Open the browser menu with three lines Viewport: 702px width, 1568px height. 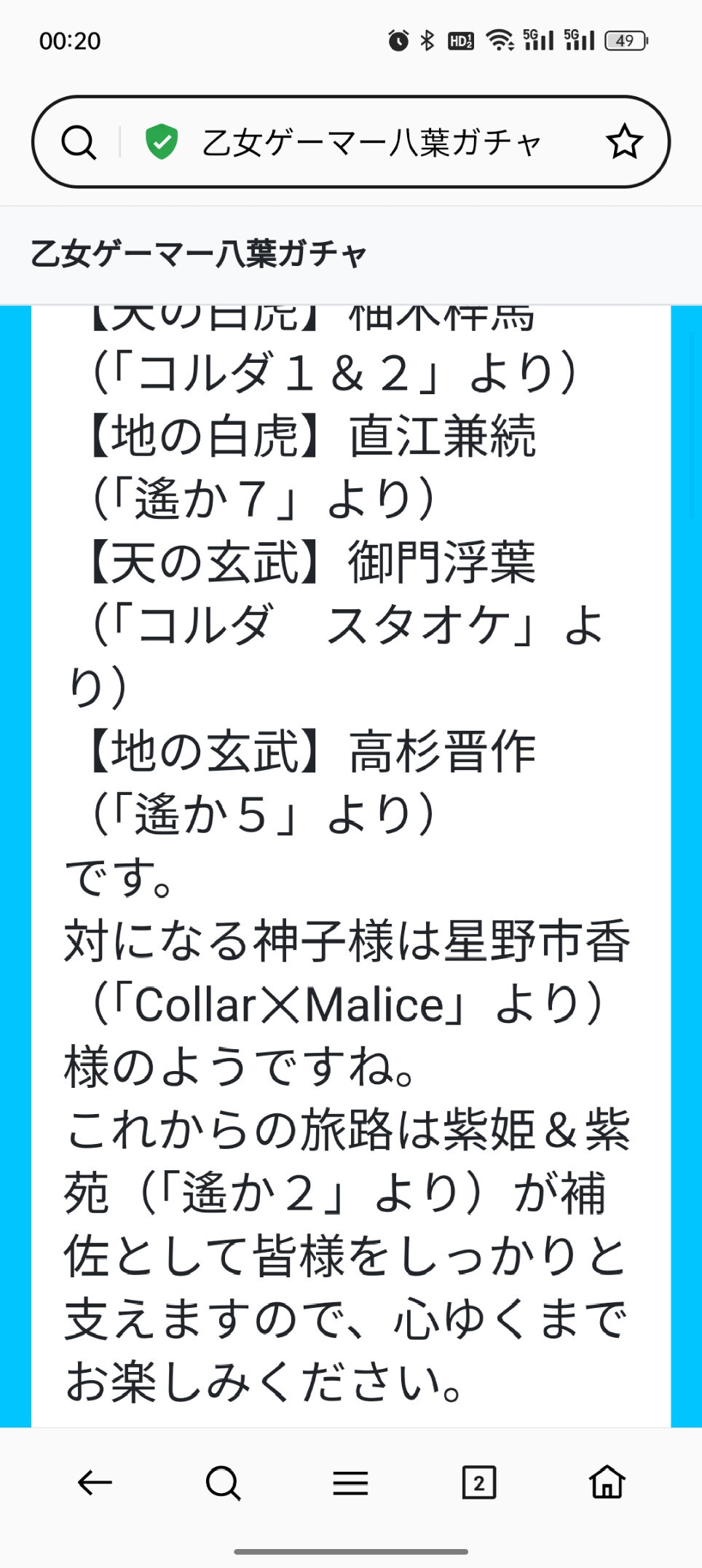(350, 1482)
